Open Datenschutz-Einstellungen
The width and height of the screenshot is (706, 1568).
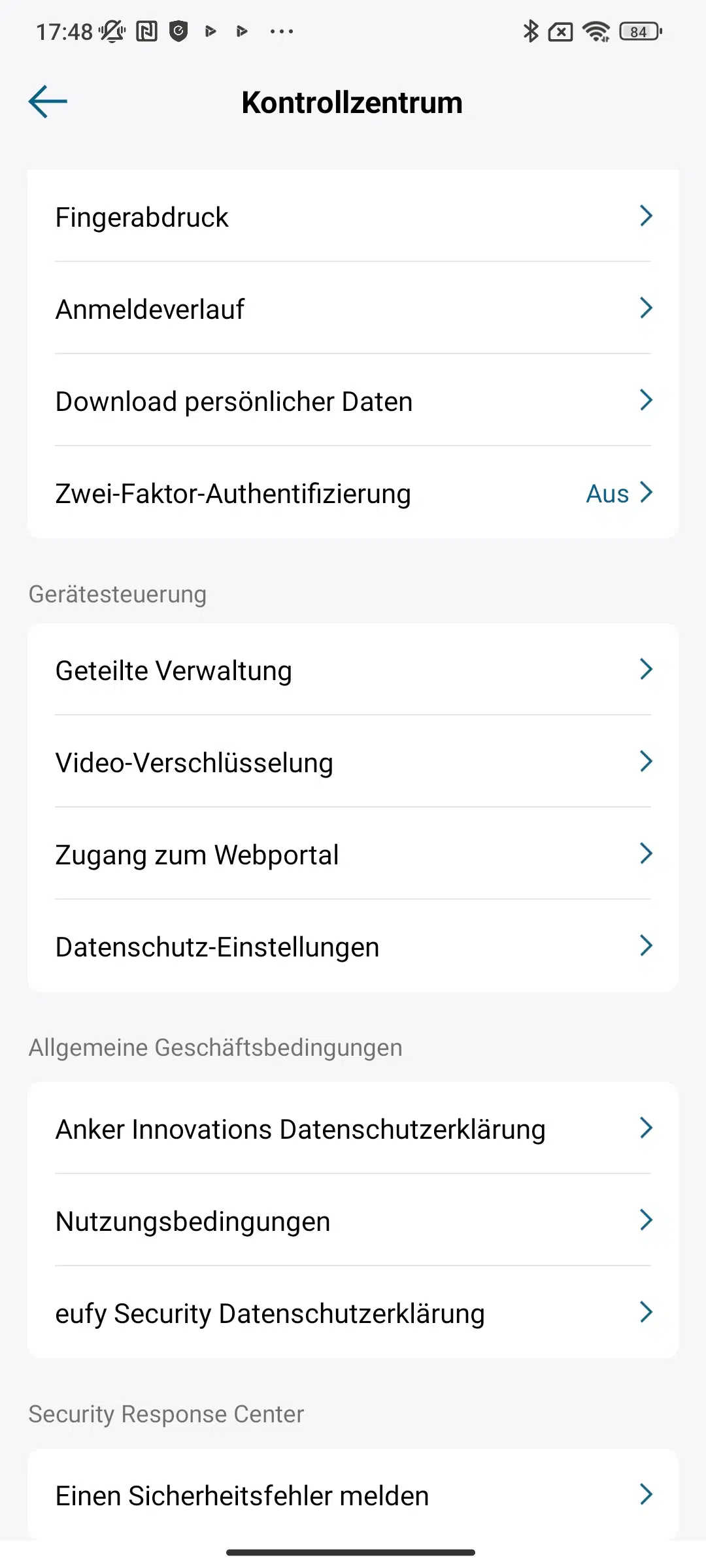(x=353, y=946)
